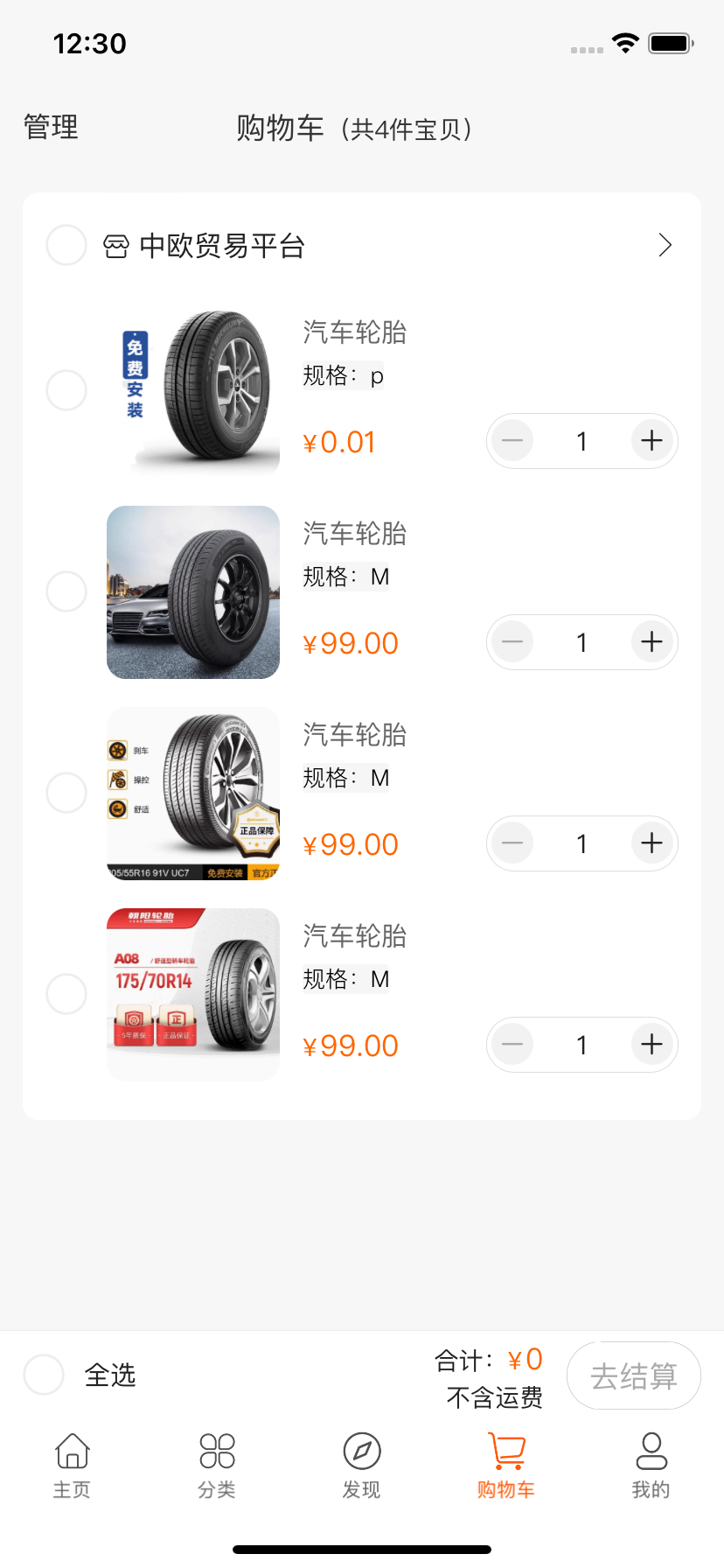Switch to the 分类 categories tab
Viewport: 724px width, 1568px height.
217,1465
